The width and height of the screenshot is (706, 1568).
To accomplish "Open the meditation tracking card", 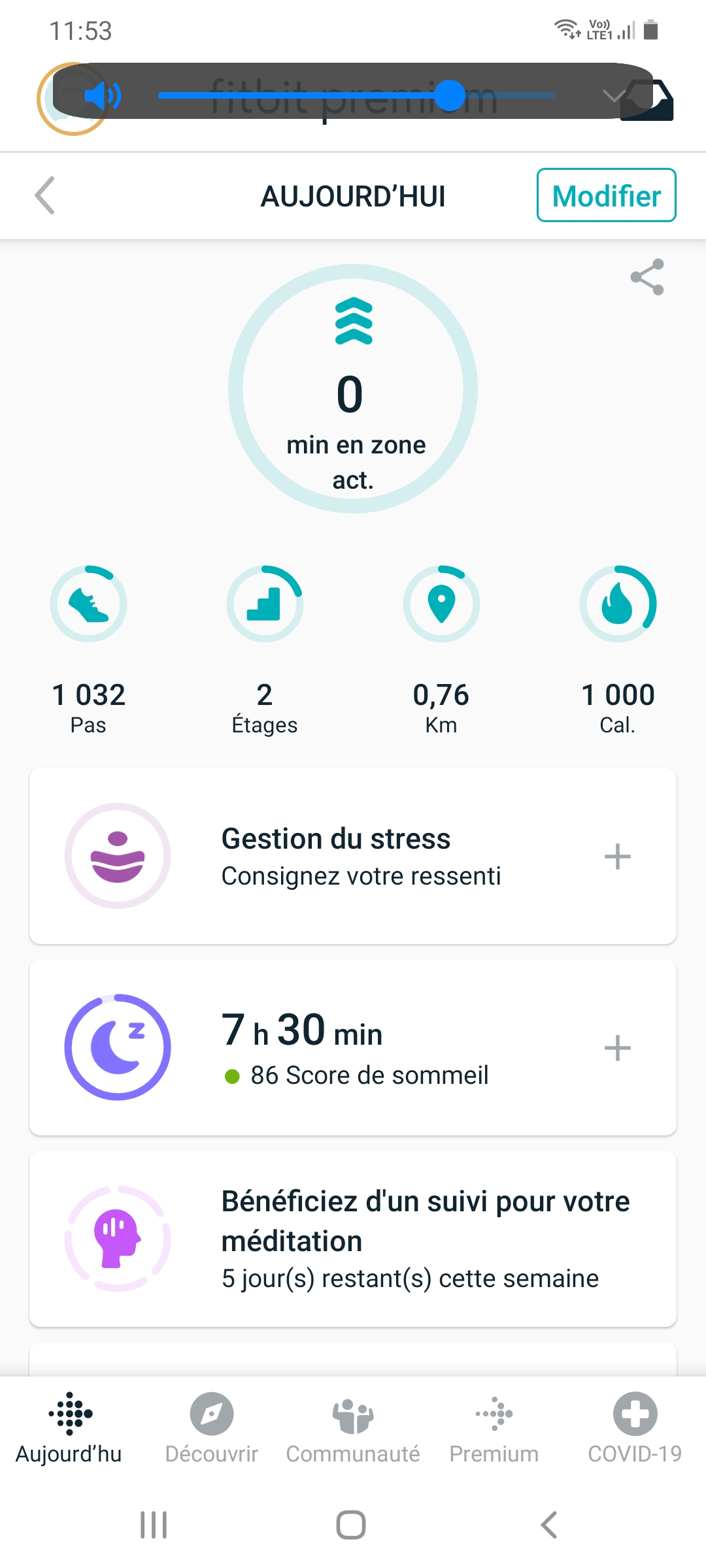I will 353,1239.
